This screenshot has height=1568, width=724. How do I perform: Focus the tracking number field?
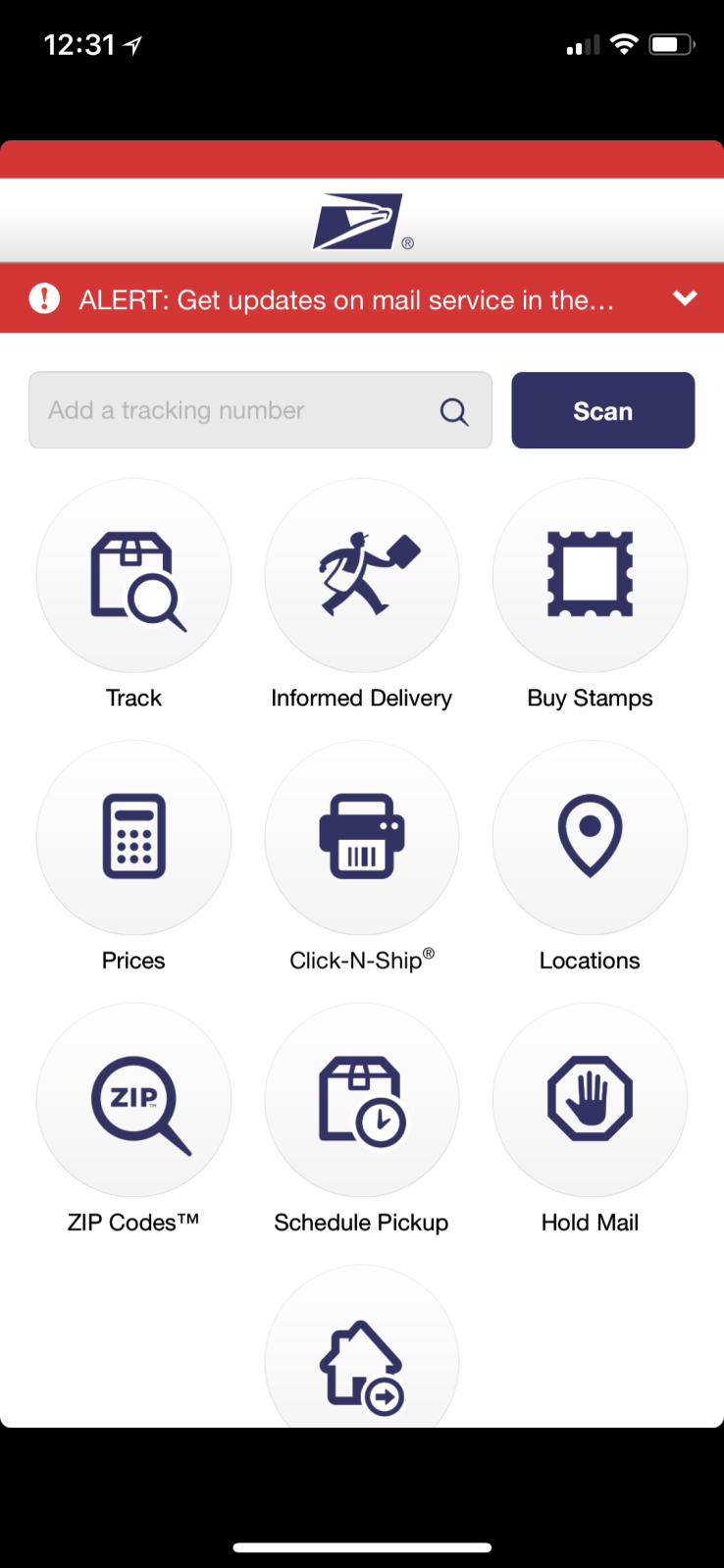tap(235, 410)
